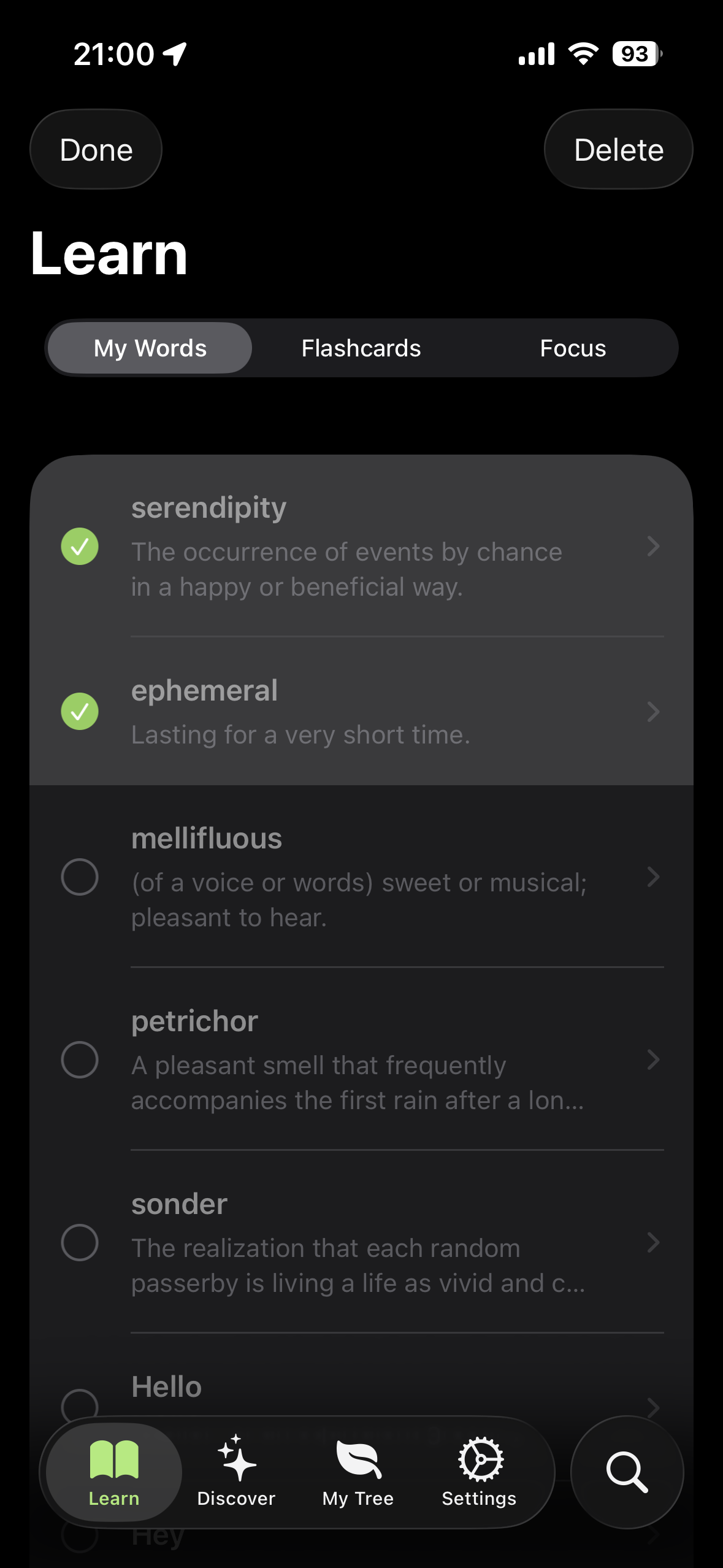
Task: Uncheck the ephemeral word checkmark
Action: pos(79,712)
